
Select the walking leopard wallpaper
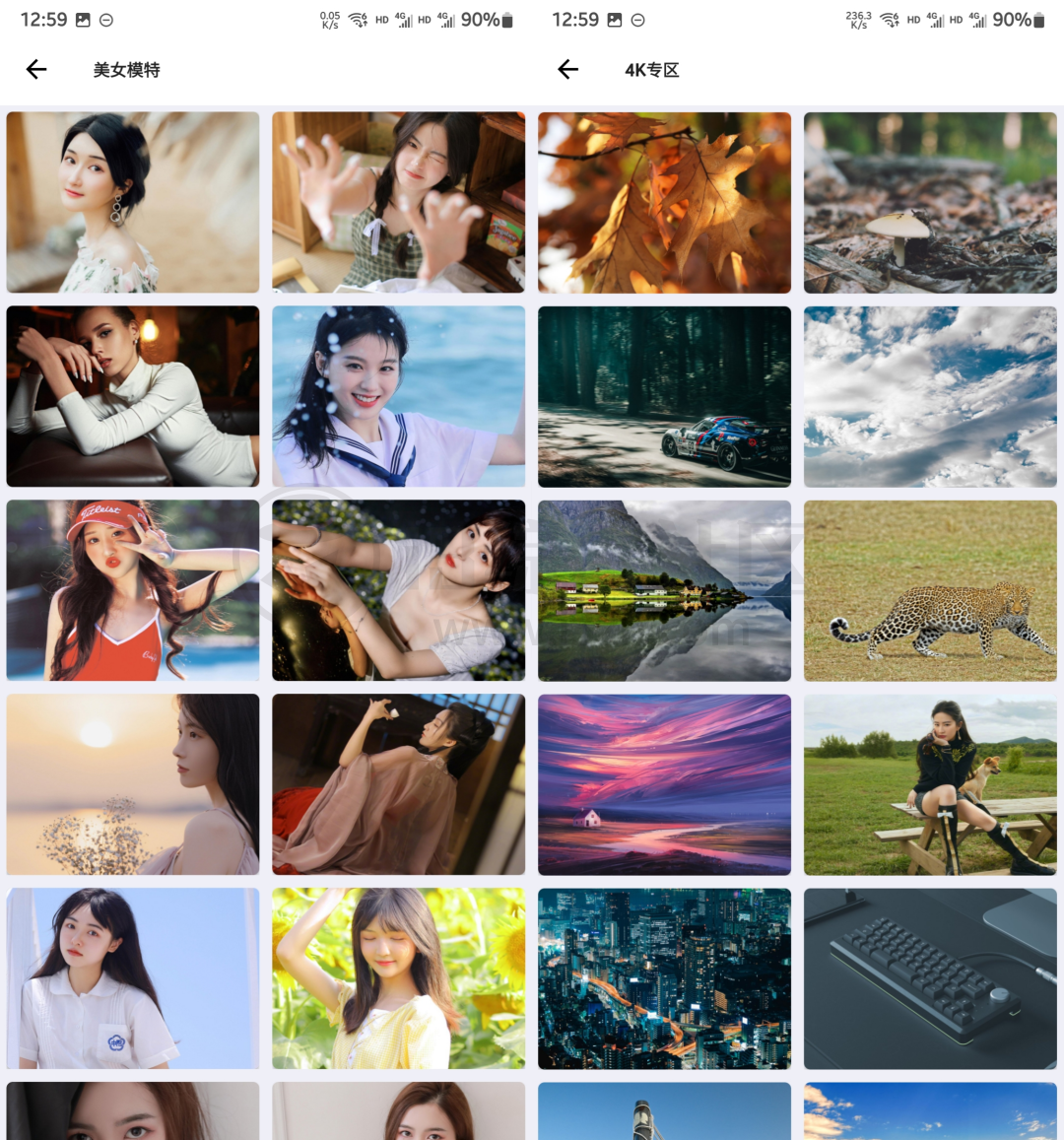pyautogui.click(x=930, y=590)
